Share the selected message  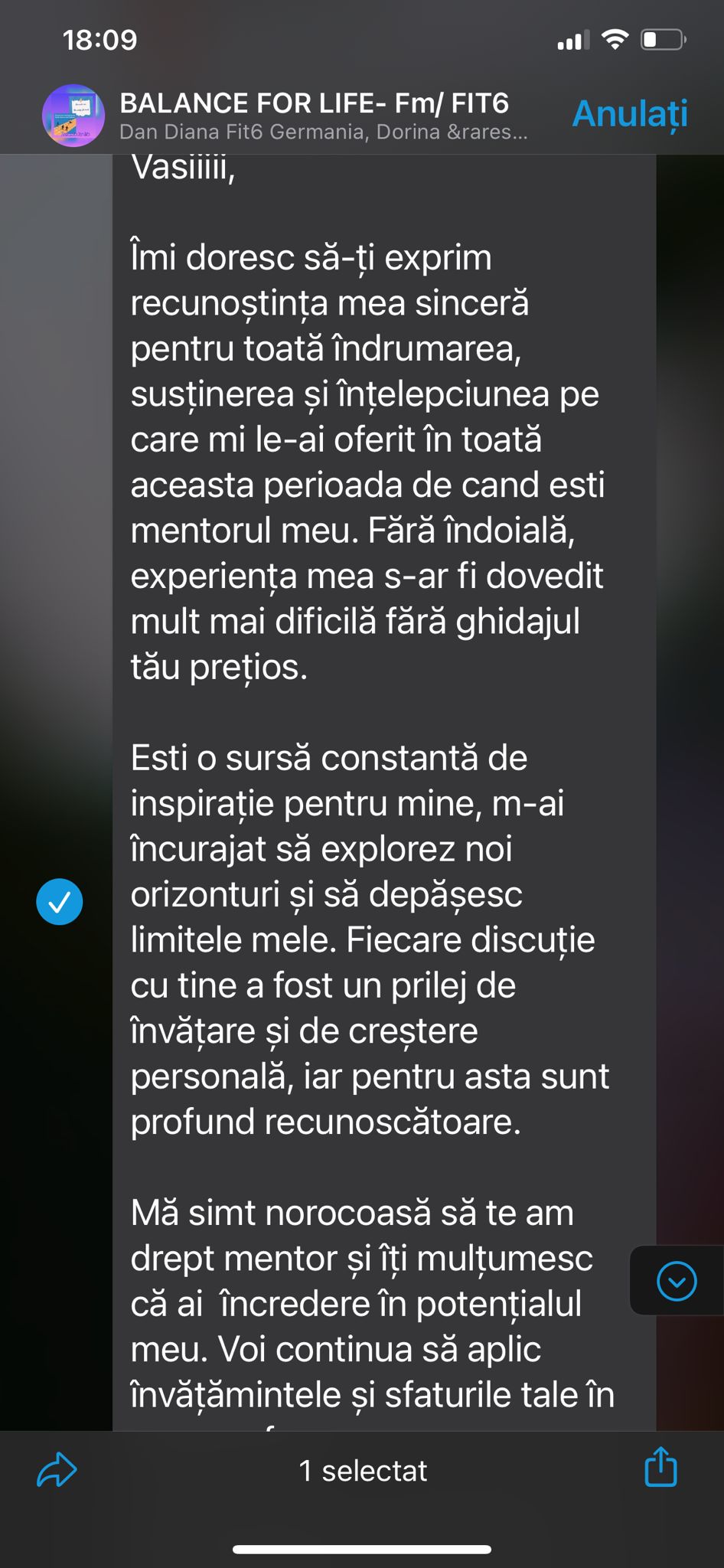point(660,1467)
